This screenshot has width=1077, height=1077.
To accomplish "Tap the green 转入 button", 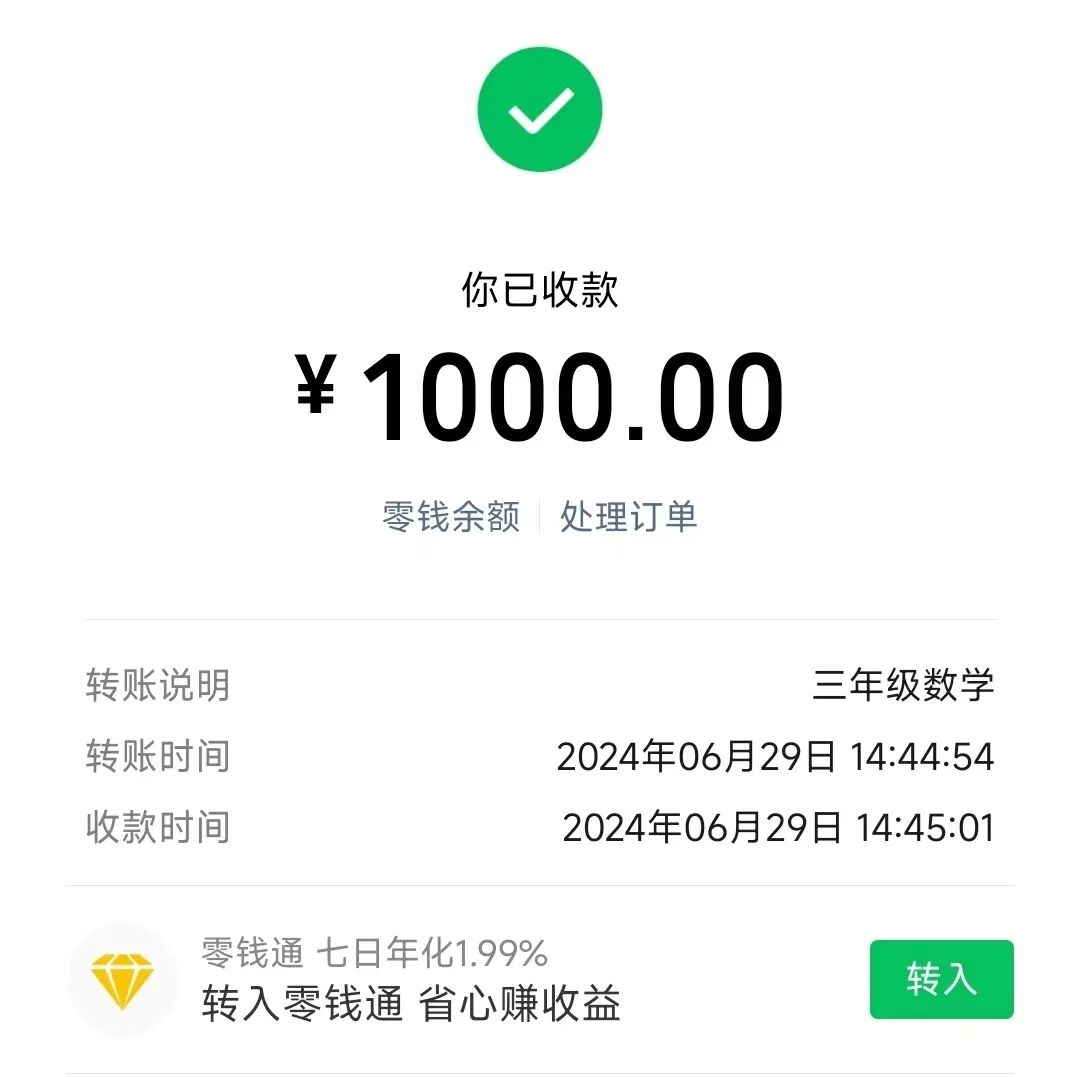I will (x=941, y=979).
